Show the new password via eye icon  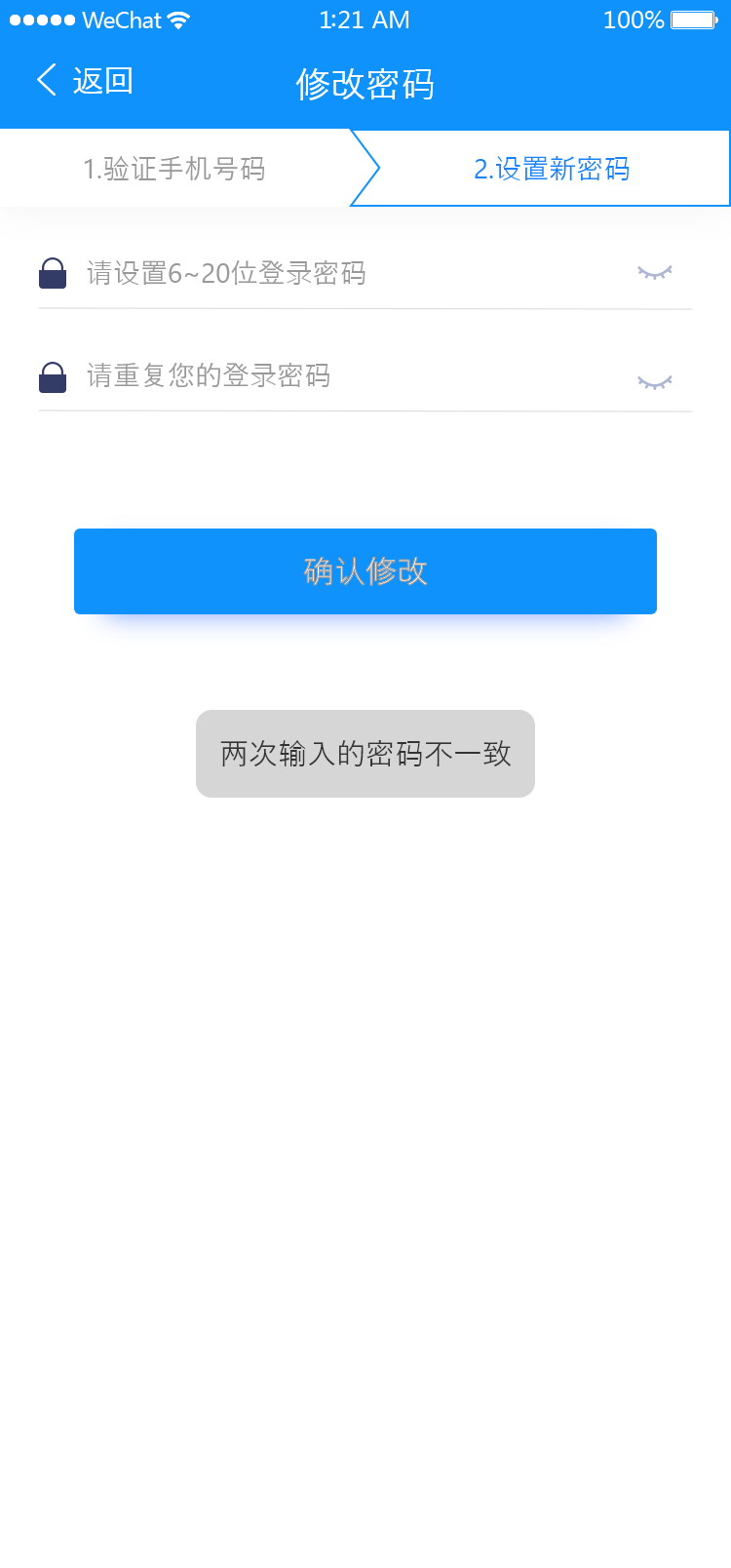pos(655,273)
